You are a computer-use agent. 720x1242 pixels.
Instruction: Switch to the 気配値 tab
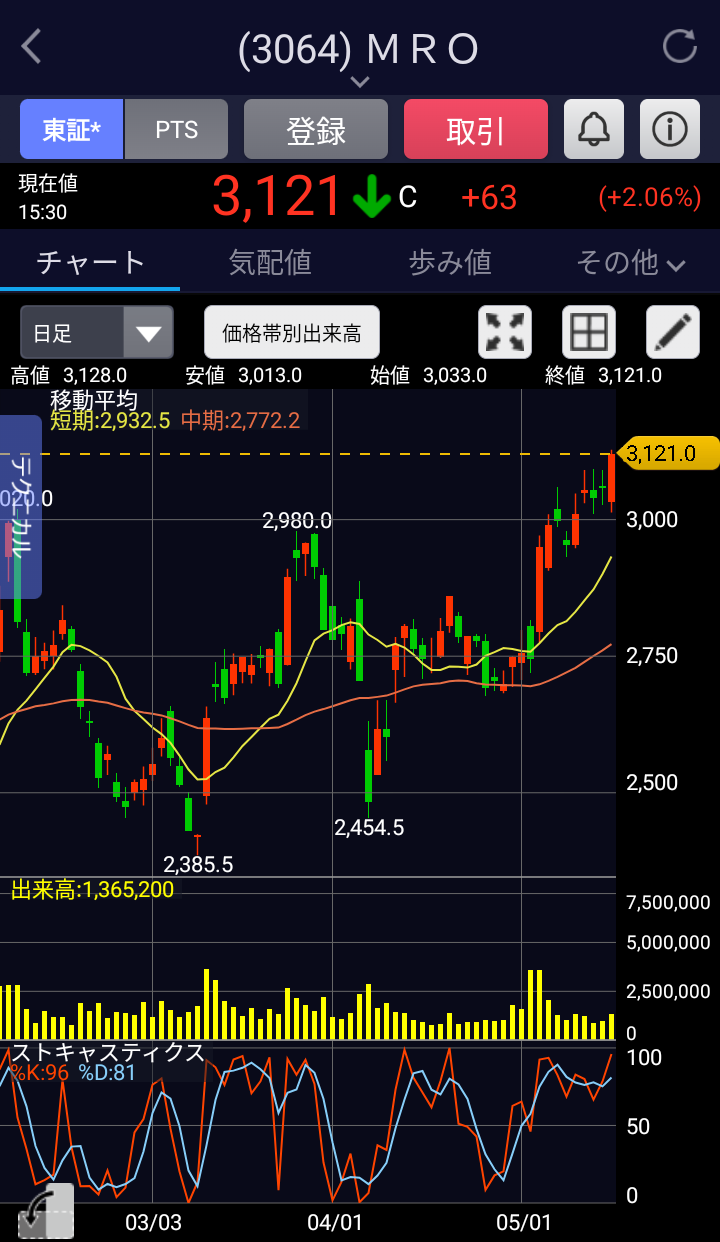click(270, 263)
